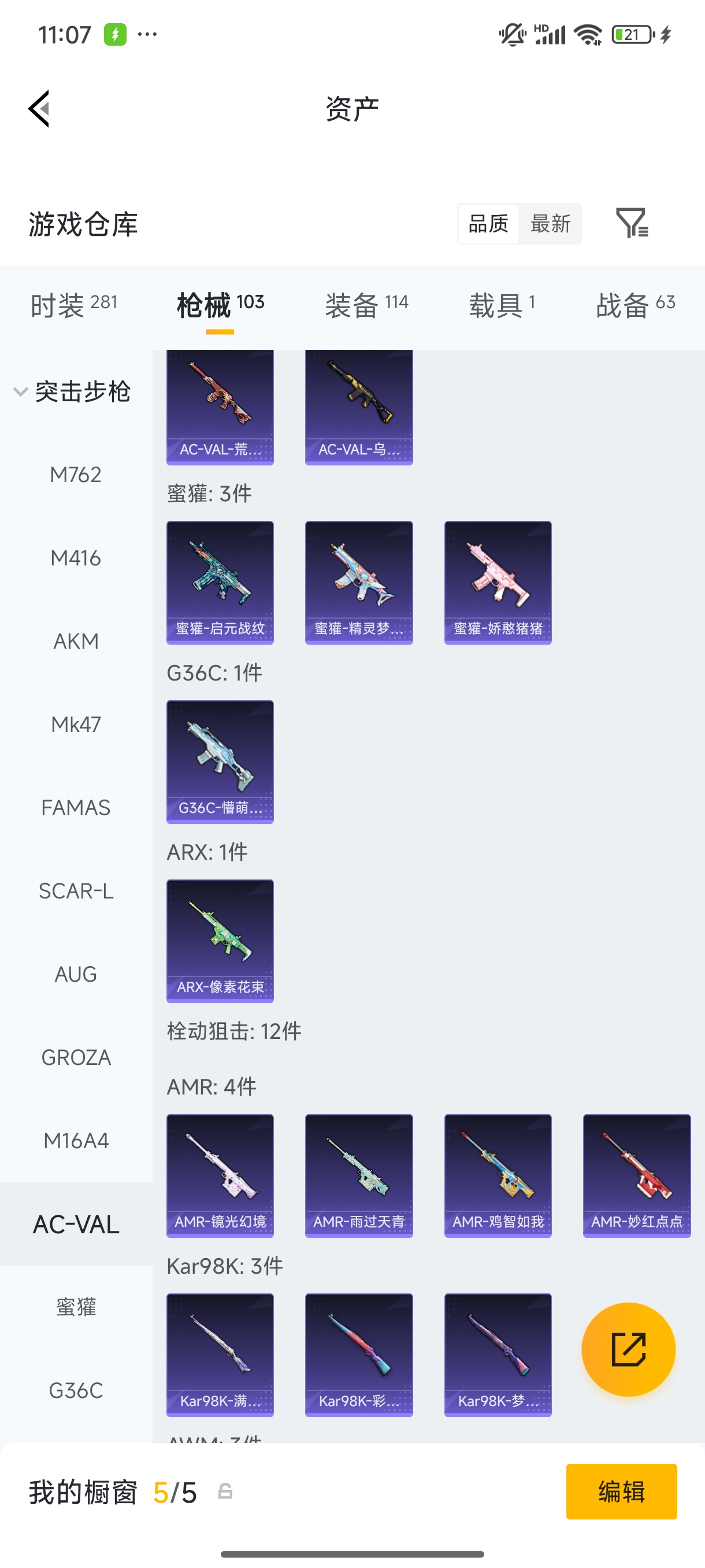Image resolution: width=705 pixels, height=1568 pixels.
Task: Select M416 in the weapon list
Action: pos(76,557)
